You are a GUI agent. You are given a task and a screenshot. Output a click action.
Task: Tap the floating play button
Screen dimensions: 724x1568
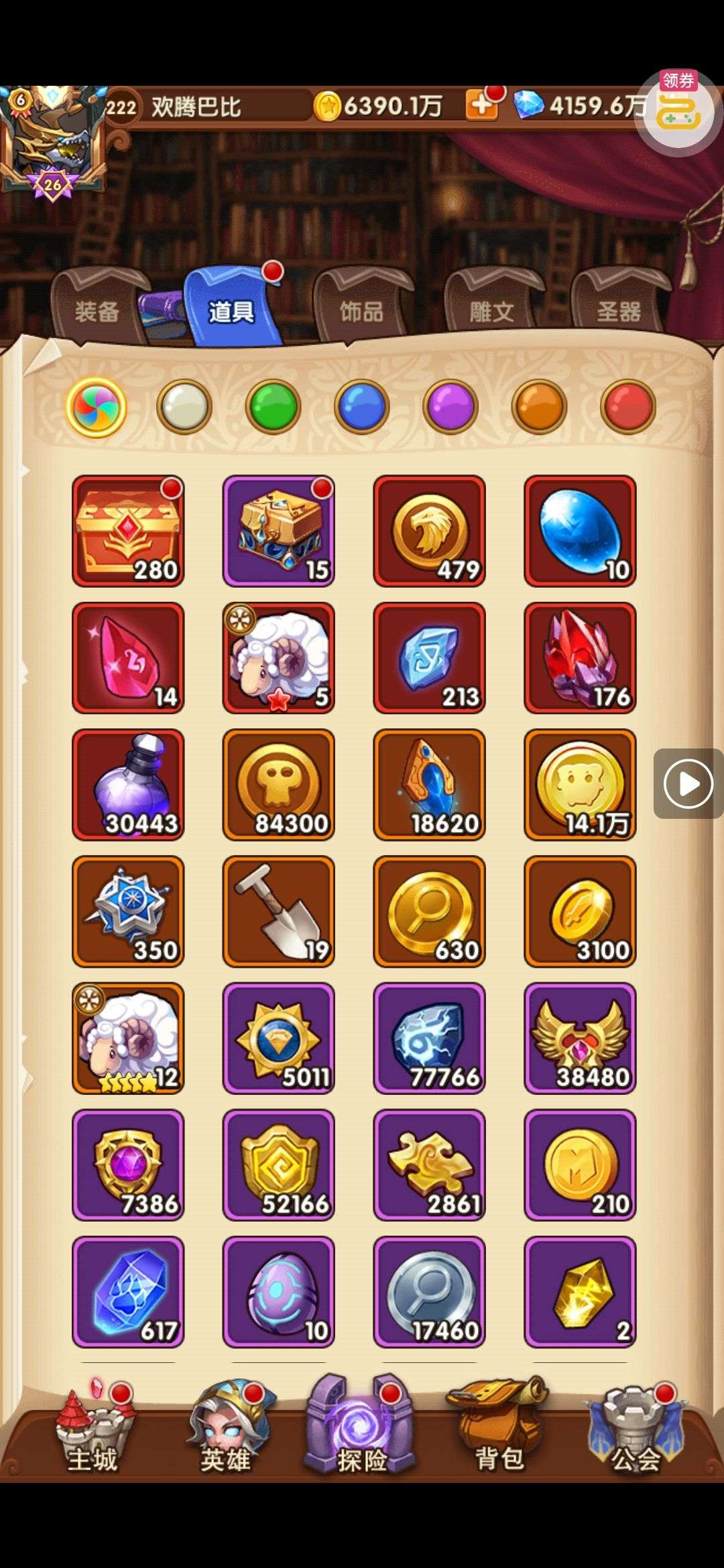point(688,783)
